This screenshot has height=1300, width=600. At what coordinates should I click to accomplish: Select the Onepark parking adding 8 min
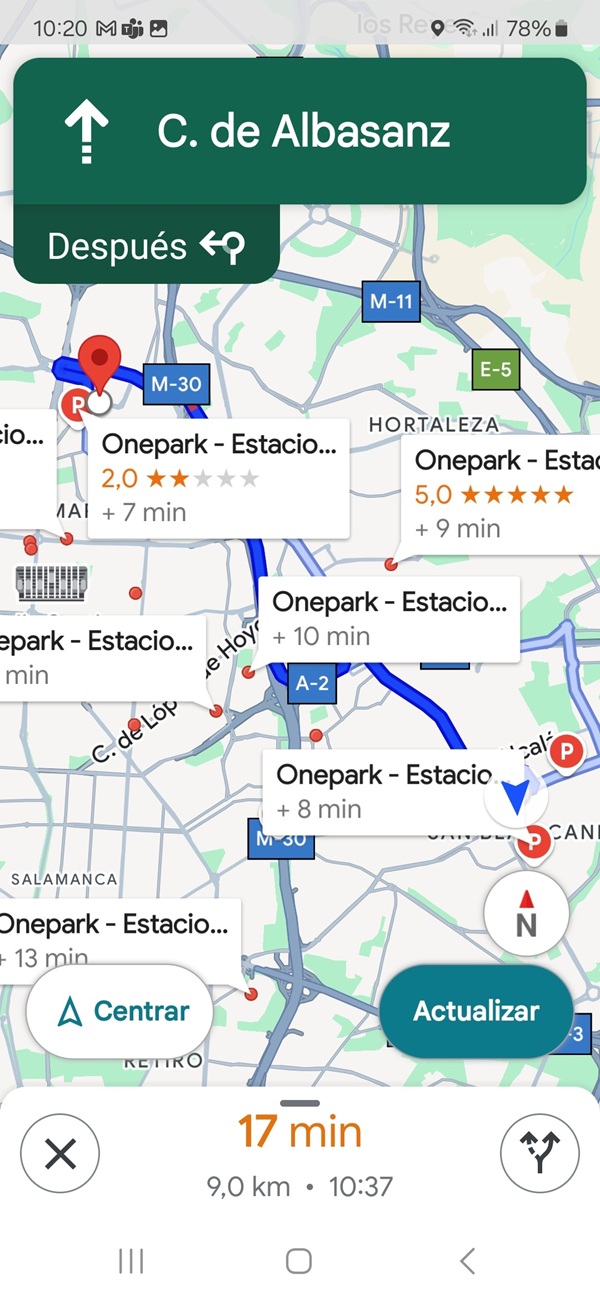(x=390, y=791)
